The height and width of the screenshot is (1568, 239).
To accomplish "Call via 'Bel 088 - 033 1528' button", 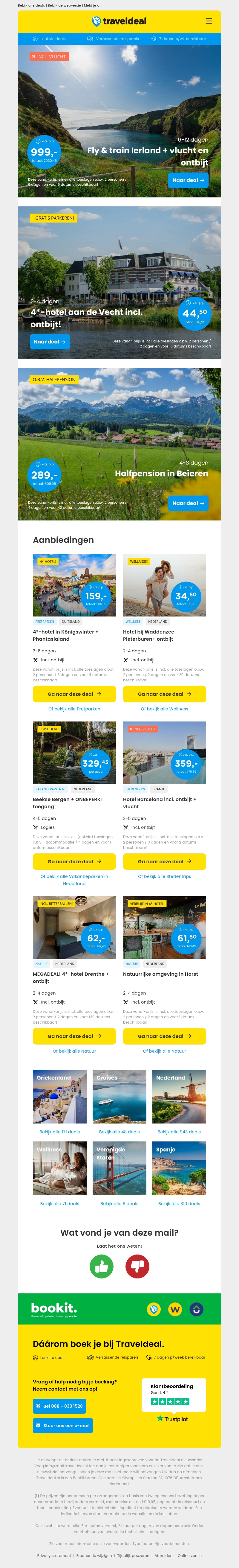I will (x=59, y=1406).
